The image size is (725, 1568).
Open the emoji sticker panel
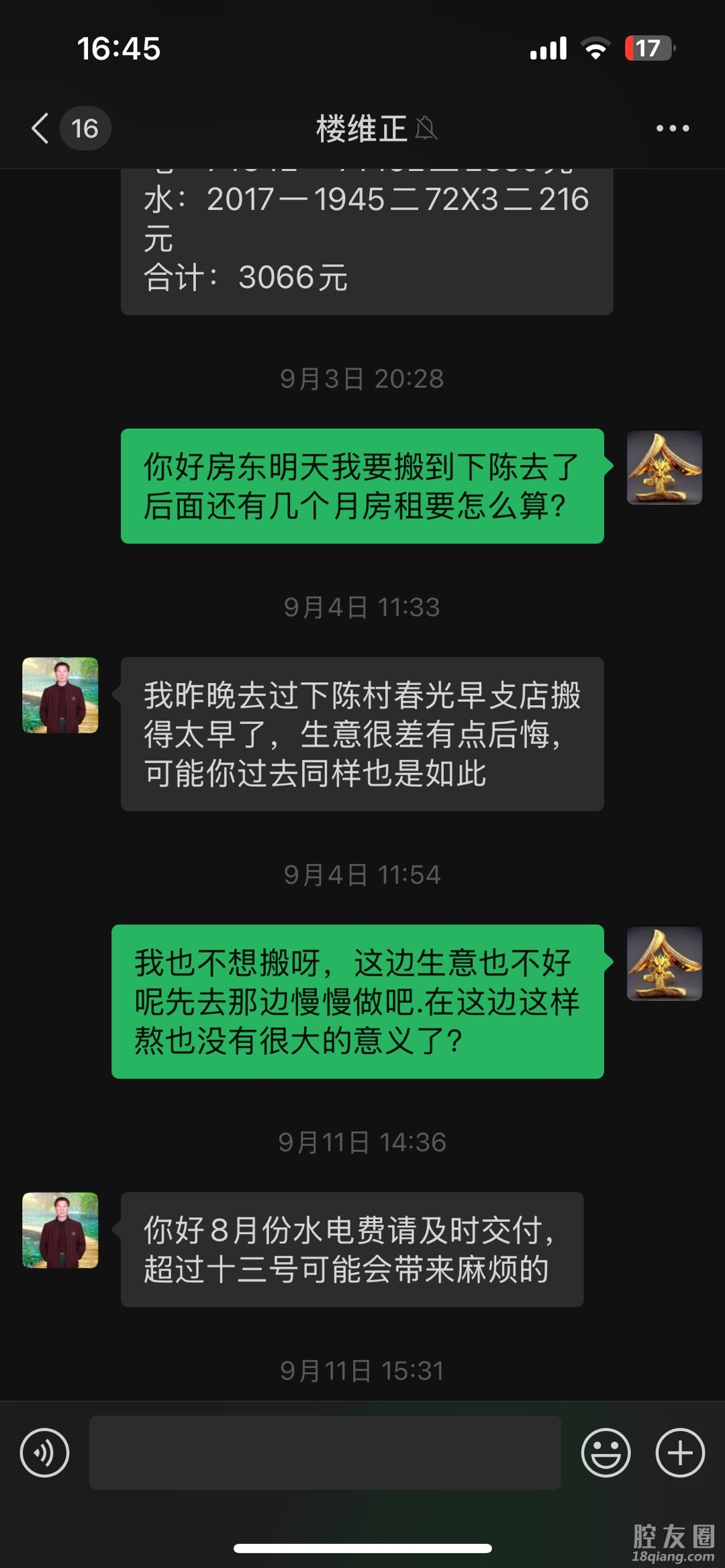coord(606,1453)
